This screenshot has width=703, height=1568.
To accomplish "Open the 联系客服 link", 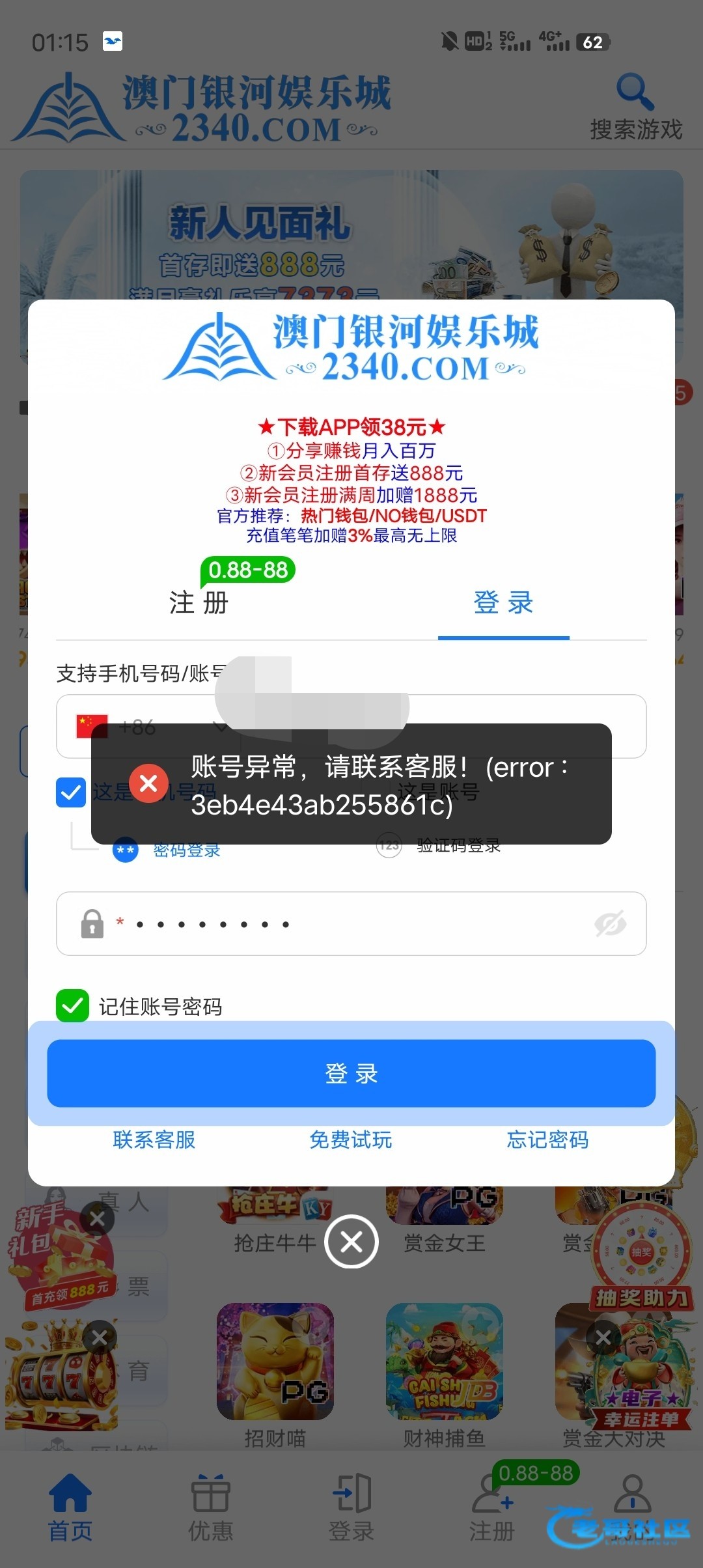I will click(x=154, y=1140).
